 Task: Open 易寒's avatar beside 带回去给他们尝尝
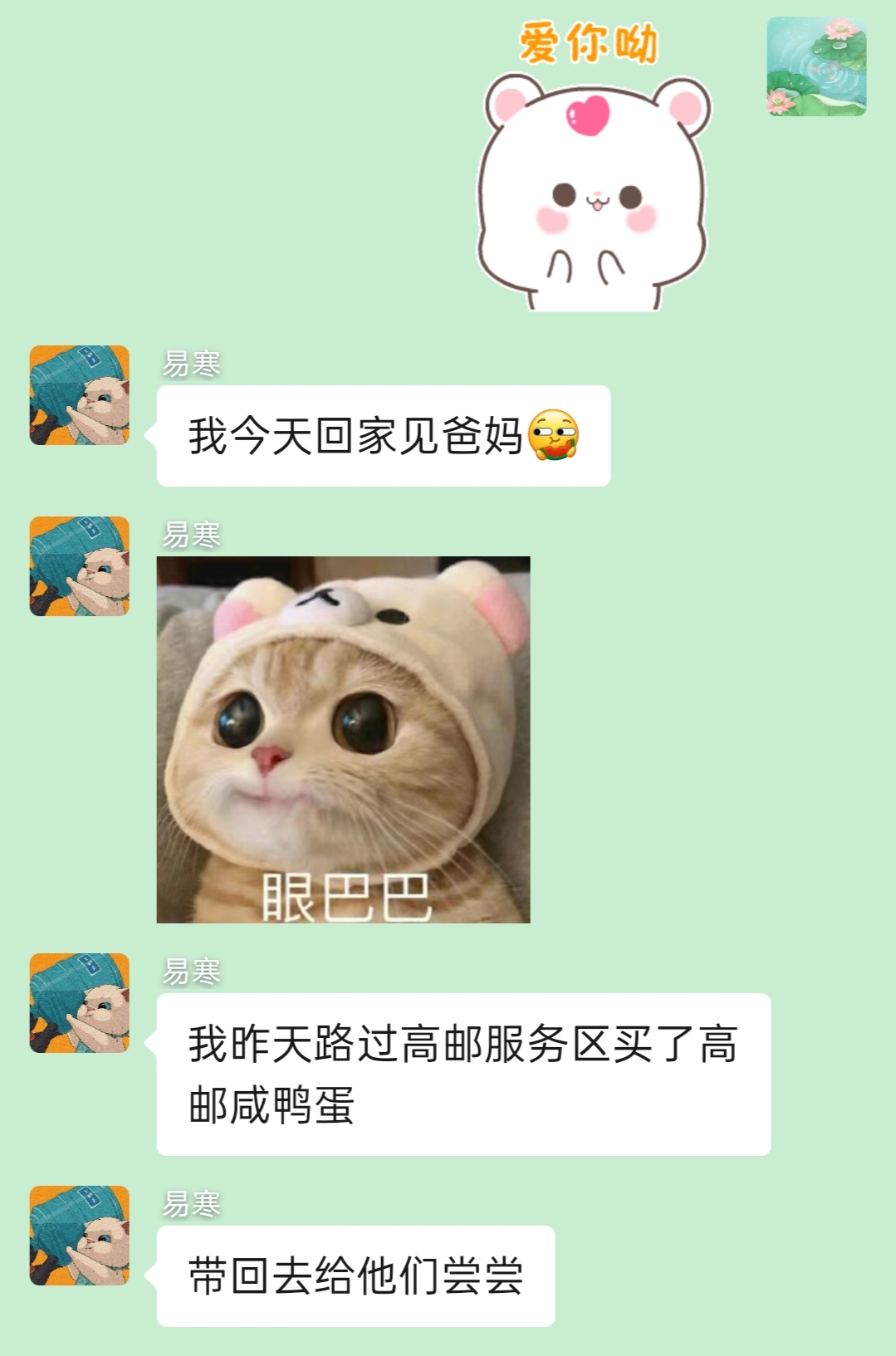pyautogui.click(x=80, y=1236)
